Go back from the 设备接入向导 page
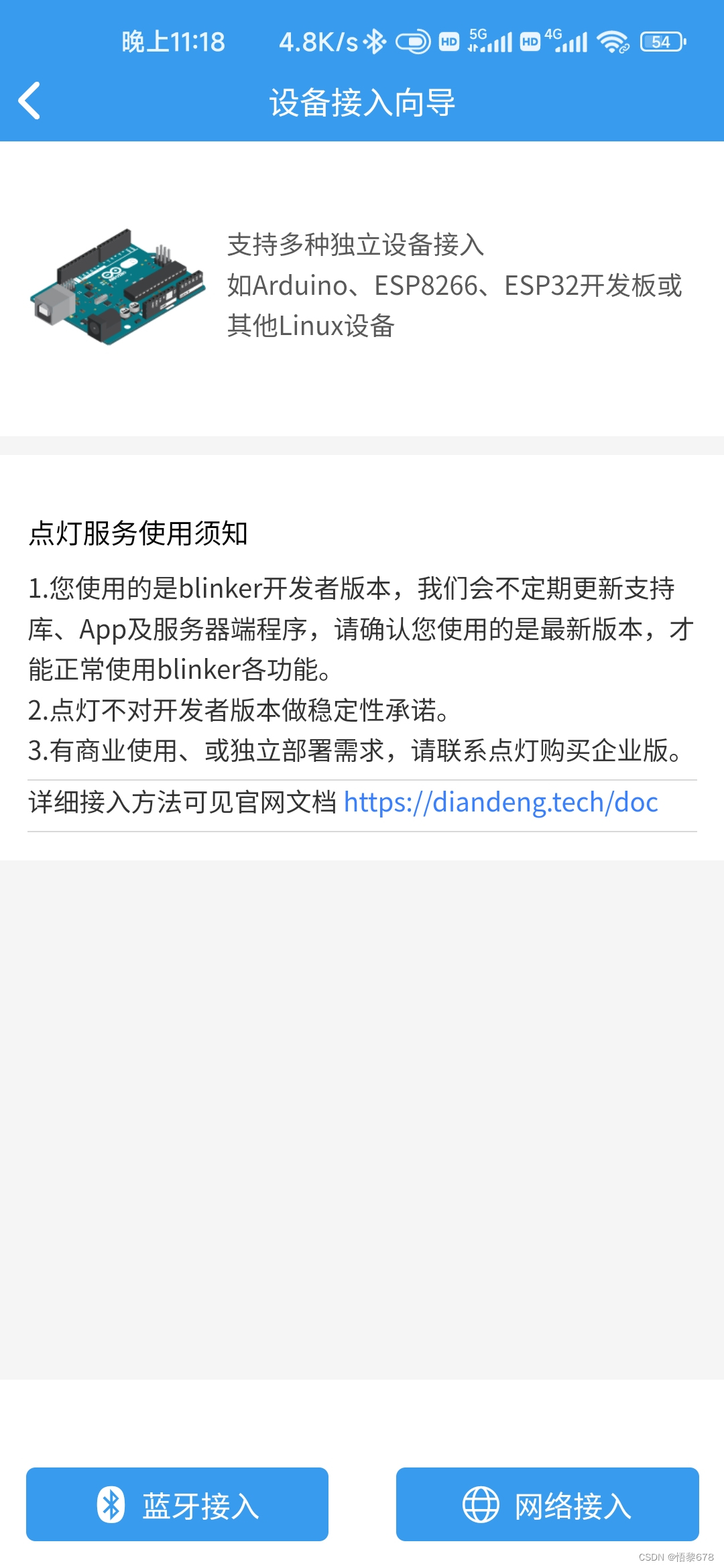 pyautogui.click(x=29, y=101)
